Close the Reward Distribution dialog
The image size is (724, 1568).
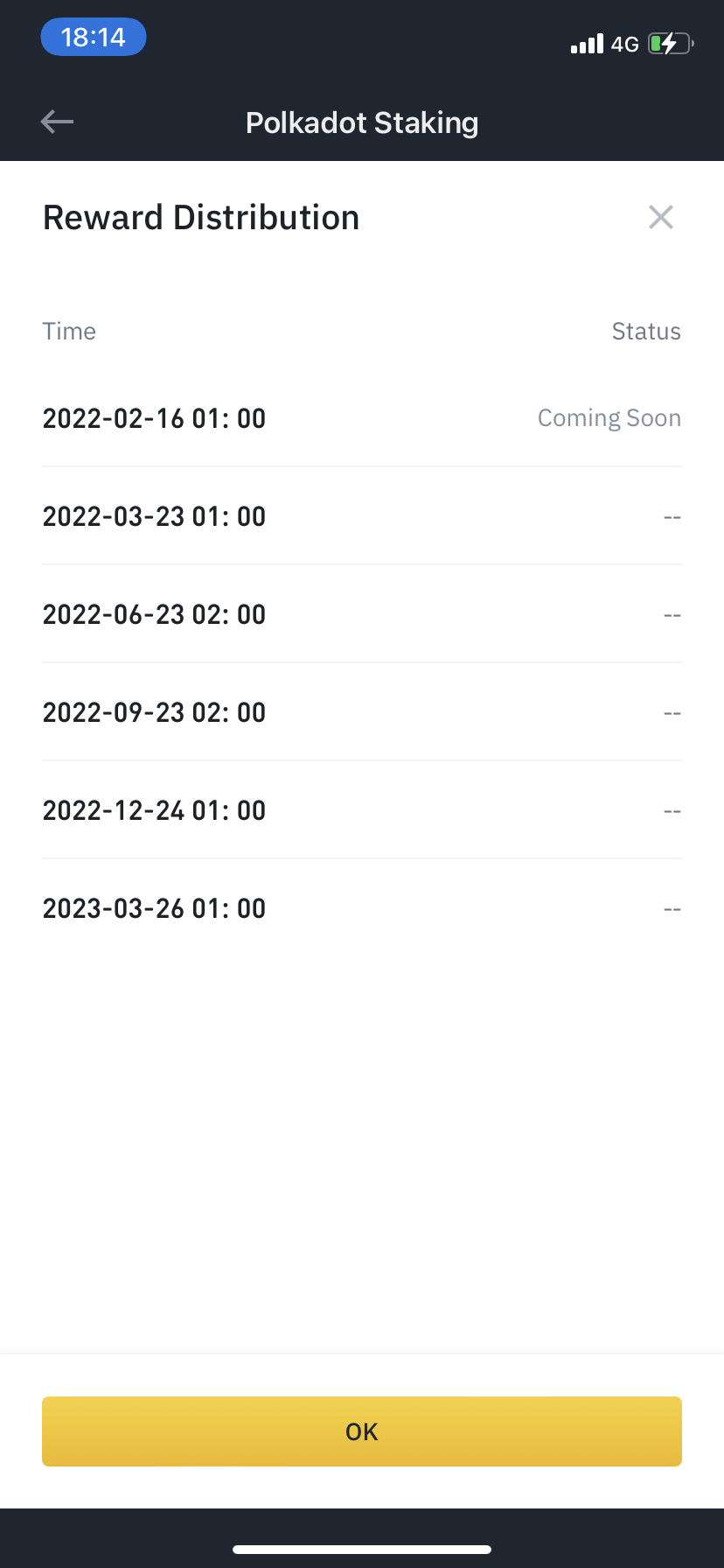click(x=661, y=217)
